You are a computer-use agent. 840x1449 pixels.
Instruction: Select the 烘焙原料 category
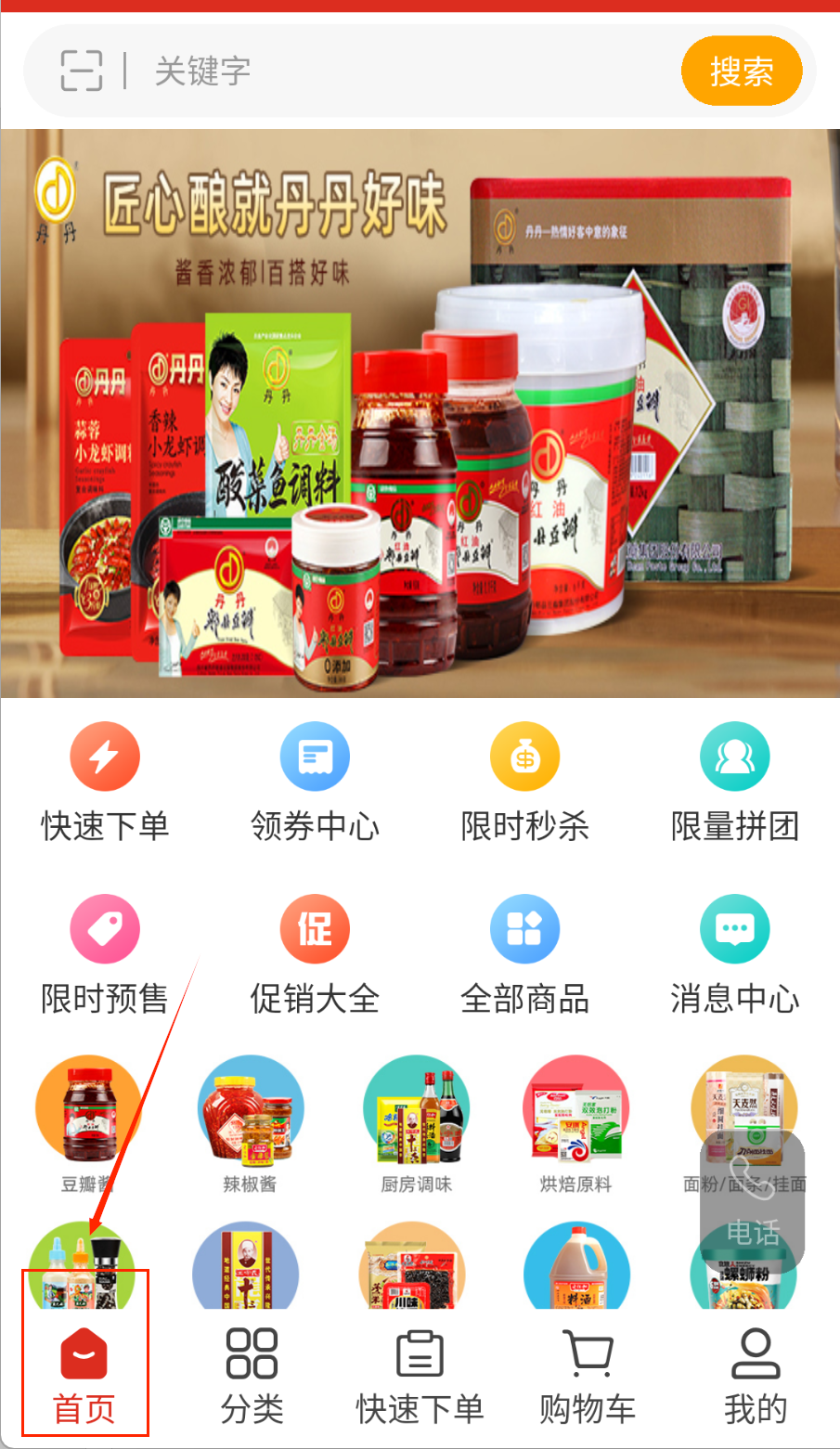pos(576,1123)
